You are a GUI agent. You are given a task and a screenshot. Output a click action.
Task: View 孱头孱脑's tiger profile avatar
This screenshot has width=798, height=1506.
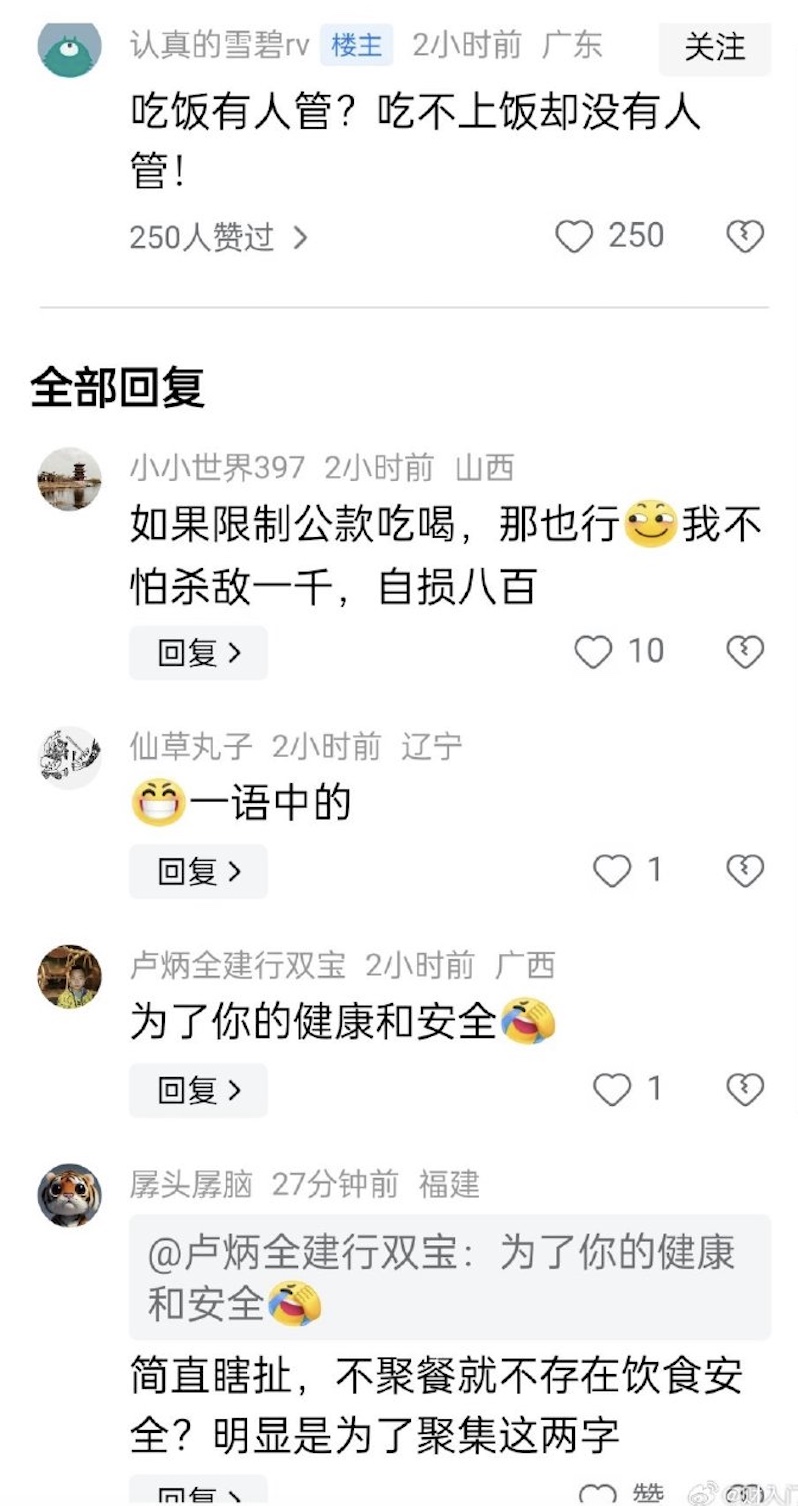click(70, 1195)
